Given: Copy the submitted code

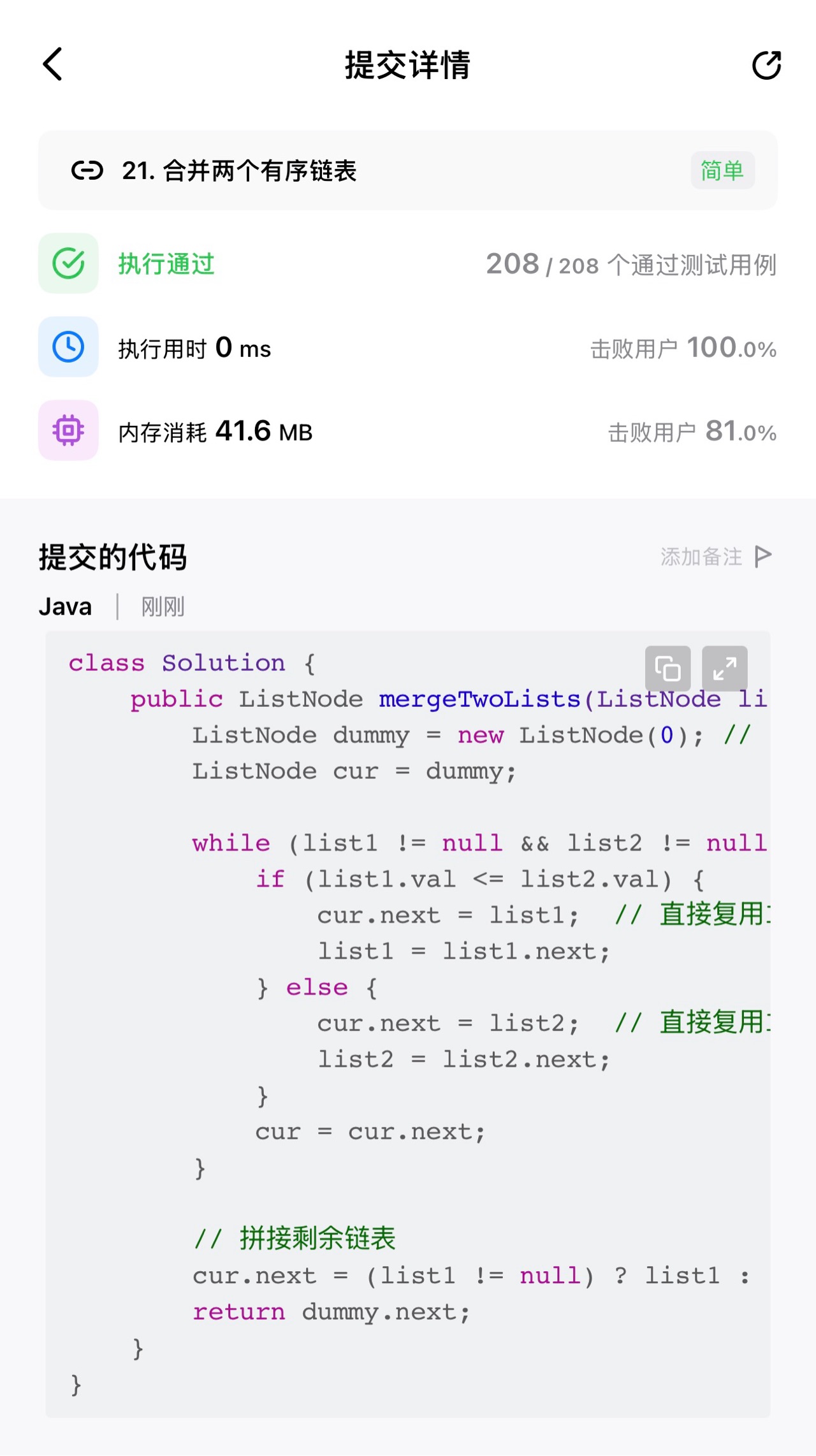Looking at the screenshot, I should click(667, 669).
